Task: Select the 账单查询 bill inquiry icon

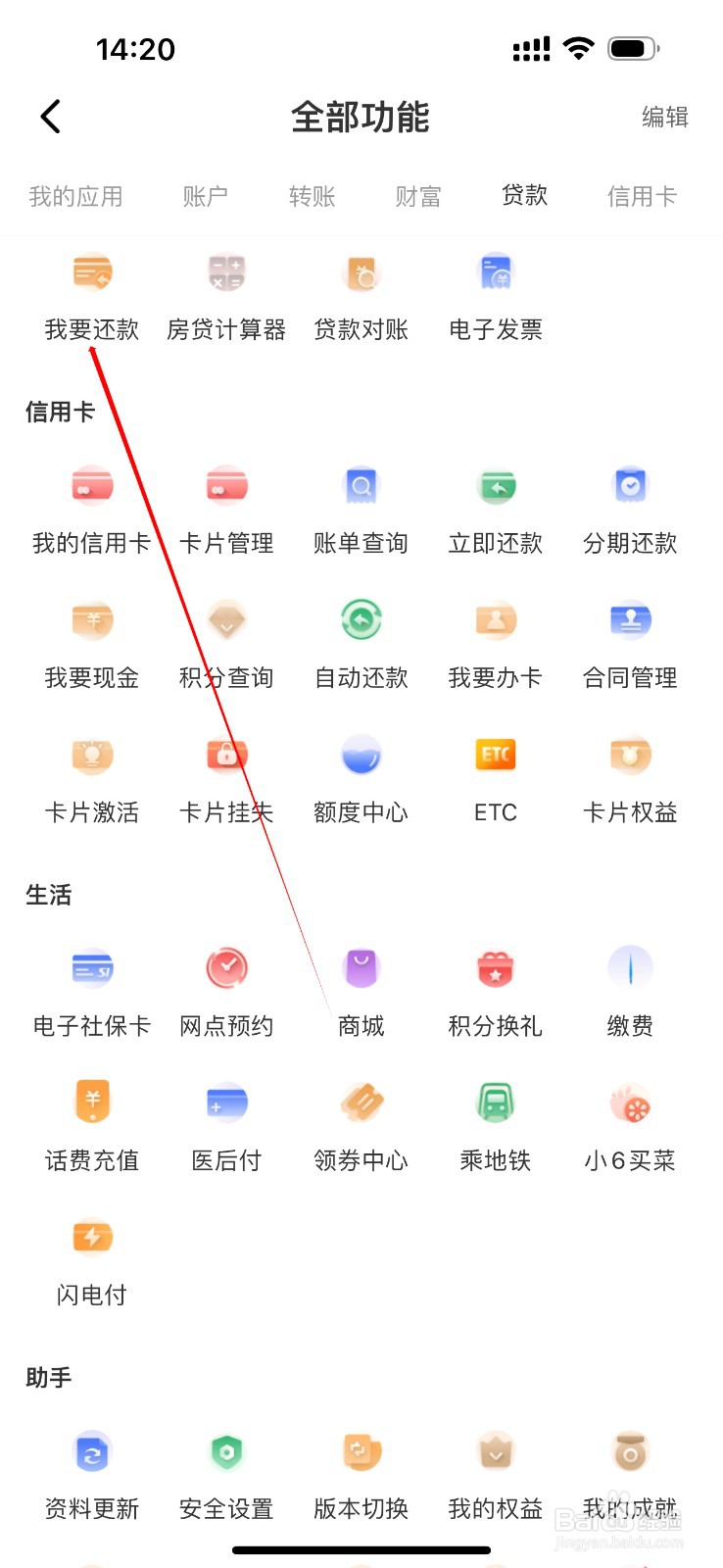Action: pos(361,505)
